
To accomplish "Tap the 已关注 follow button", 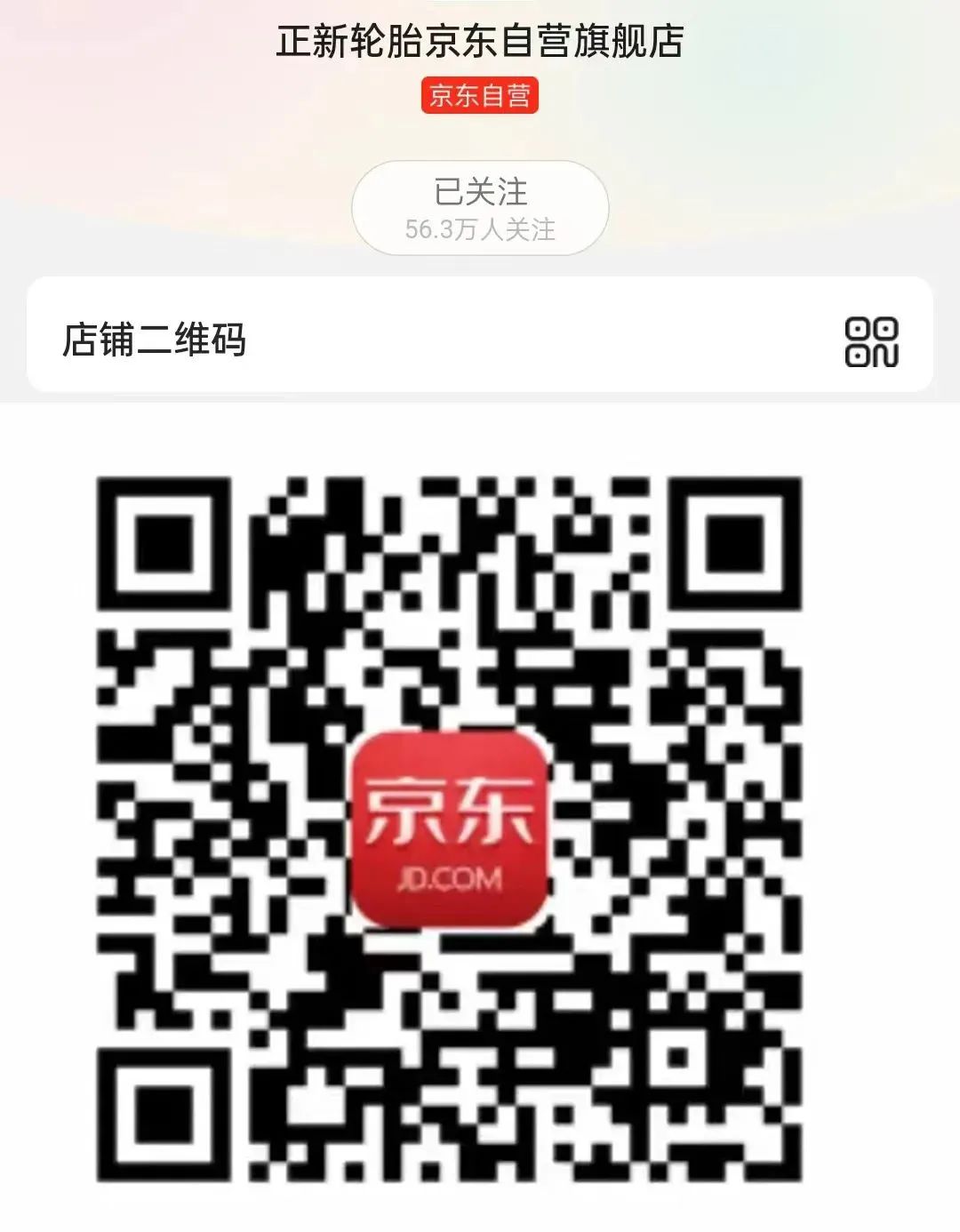I will [x=480, y=208].
